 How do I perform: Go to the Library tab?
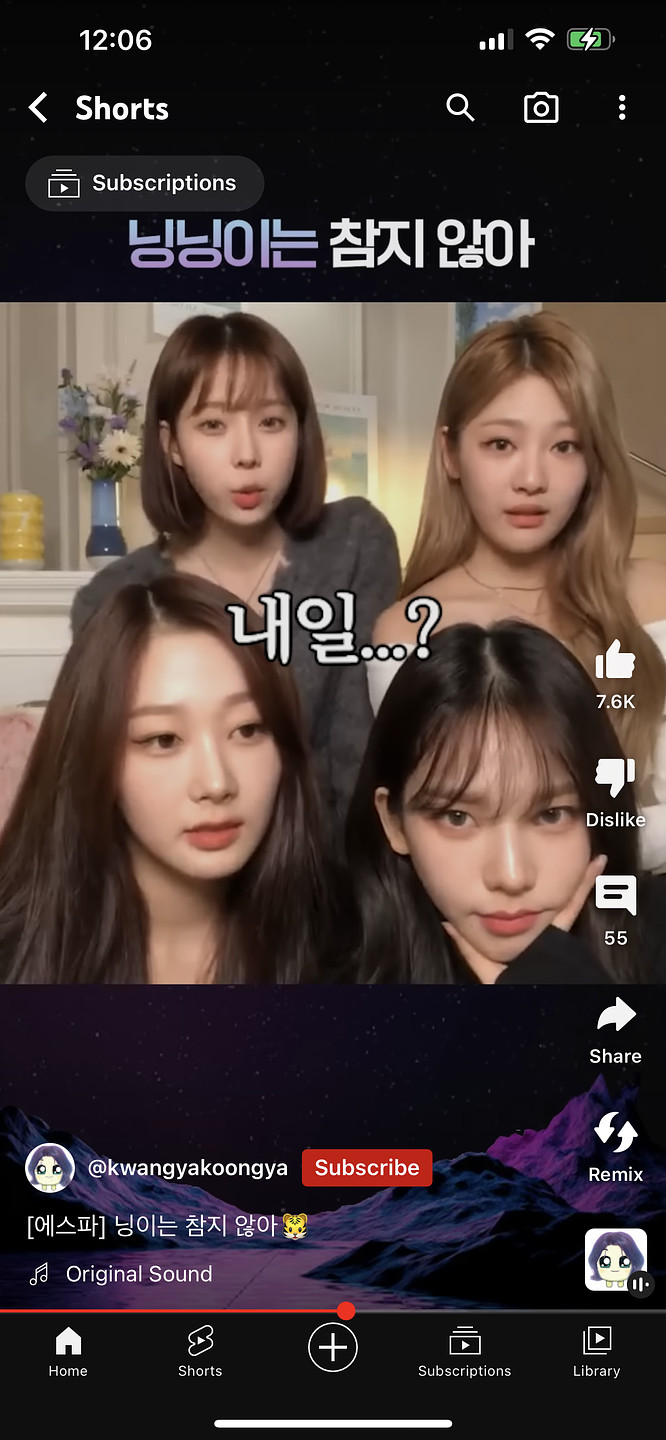click(x=597, y=1352)
